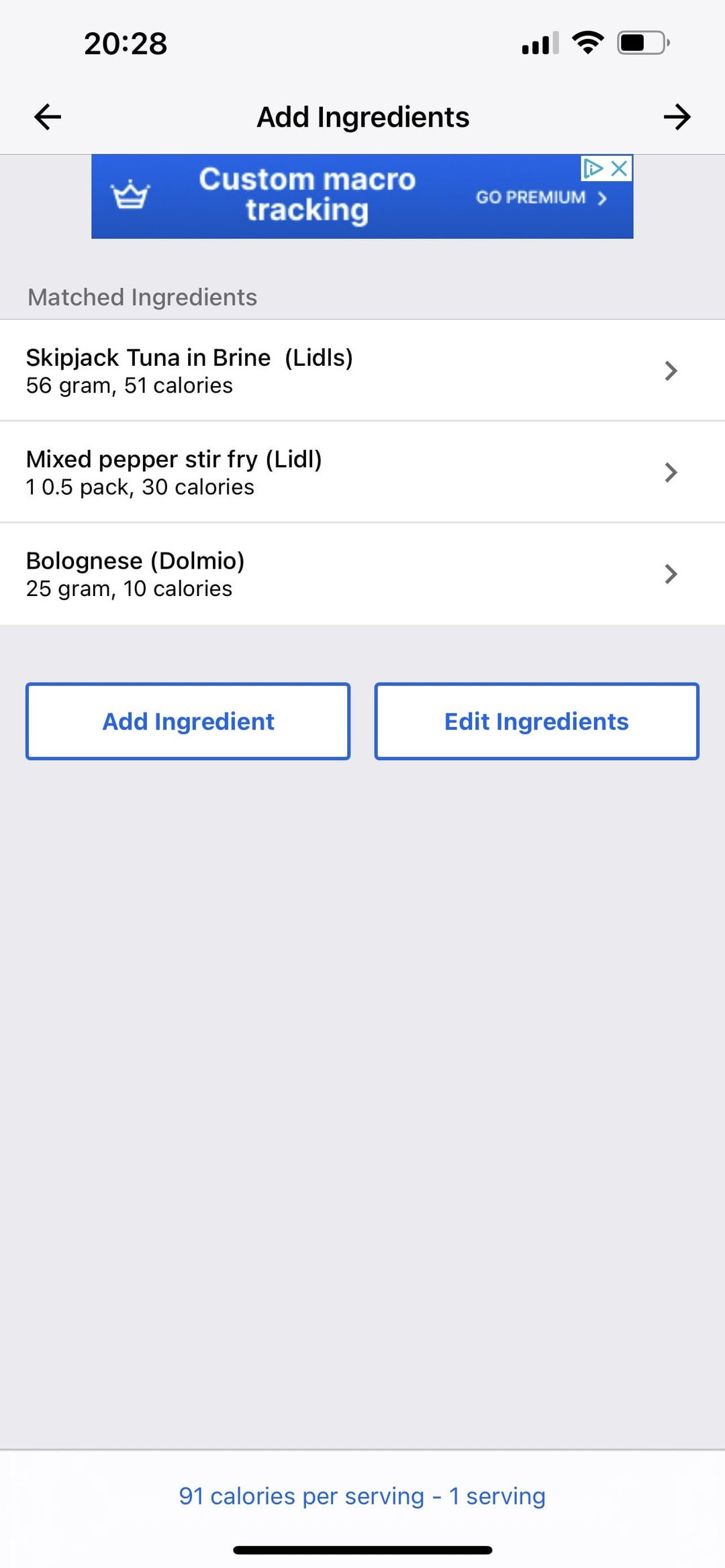Screen dimensions: 725x1568
Task: Go back using the top-left arrow
Action: click(x=48, y=117)
